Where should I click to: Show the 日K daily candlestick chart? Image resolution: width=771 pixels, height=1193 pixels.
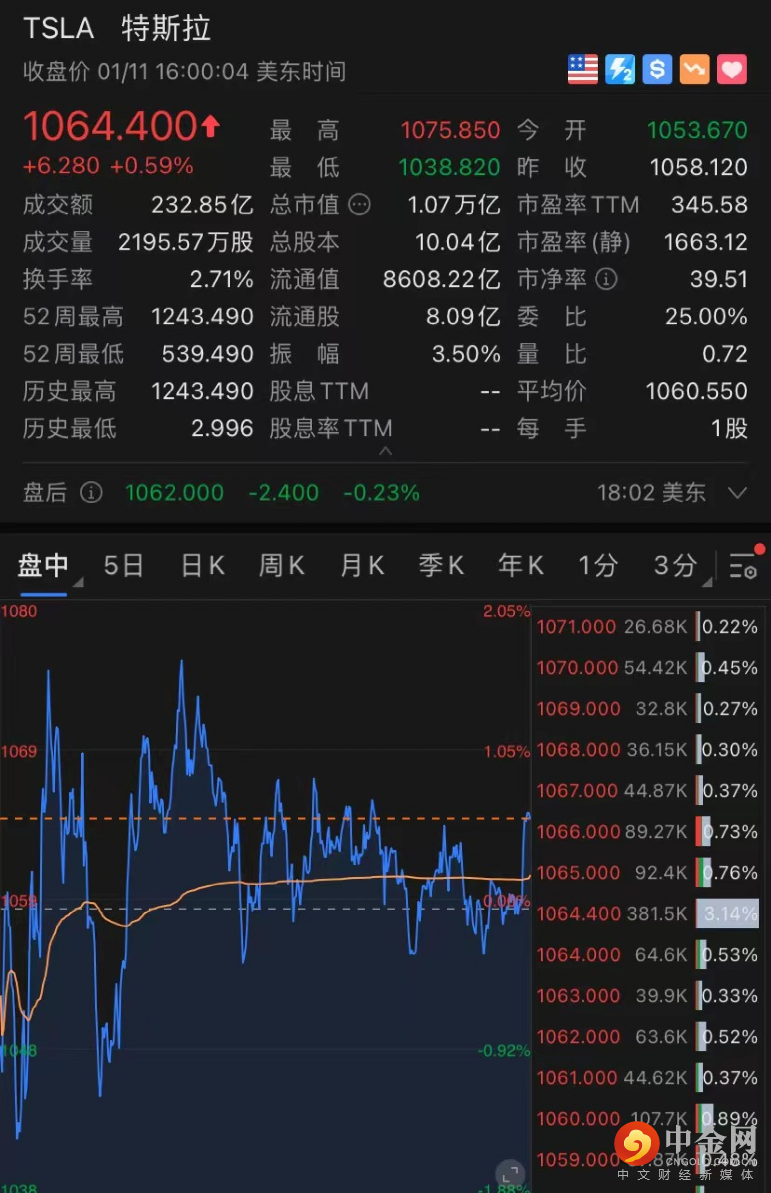coord(202,566)
